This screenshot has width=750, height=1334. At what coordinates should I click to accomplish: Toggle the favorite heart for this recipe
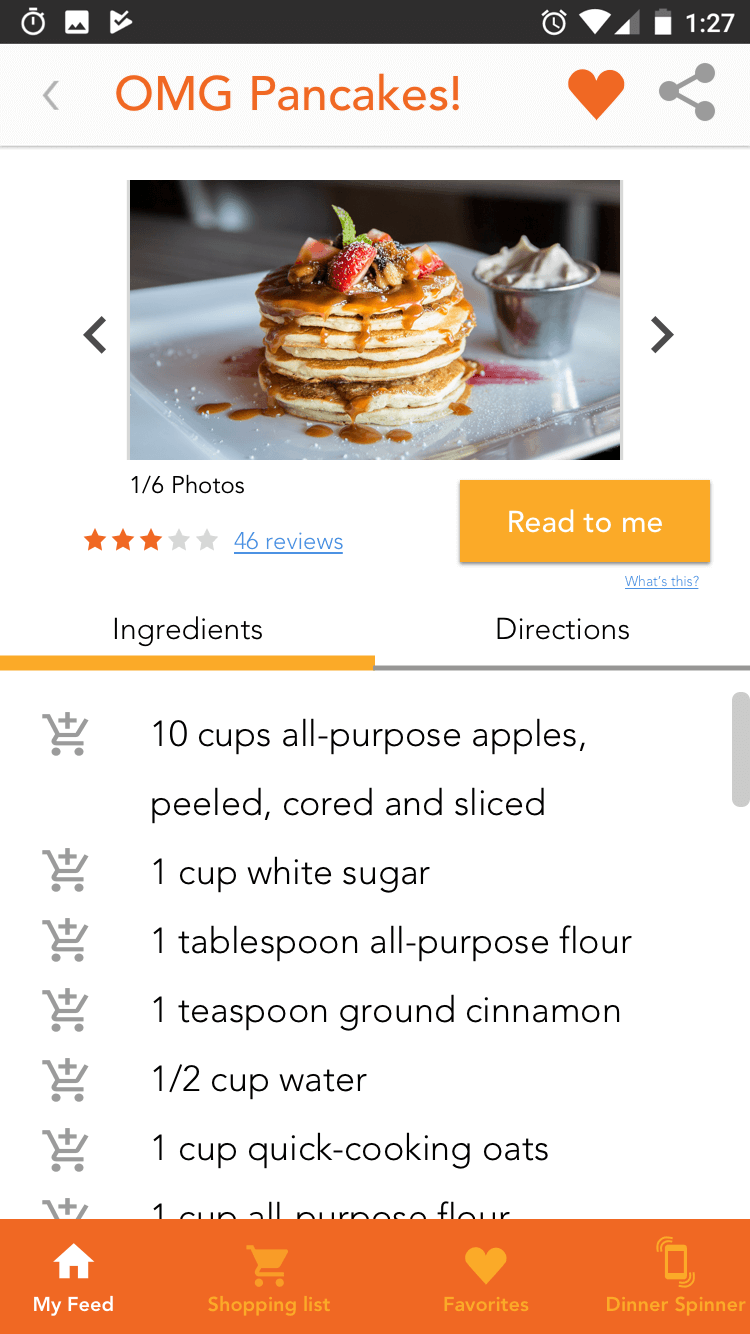click(x=596, y=95)
